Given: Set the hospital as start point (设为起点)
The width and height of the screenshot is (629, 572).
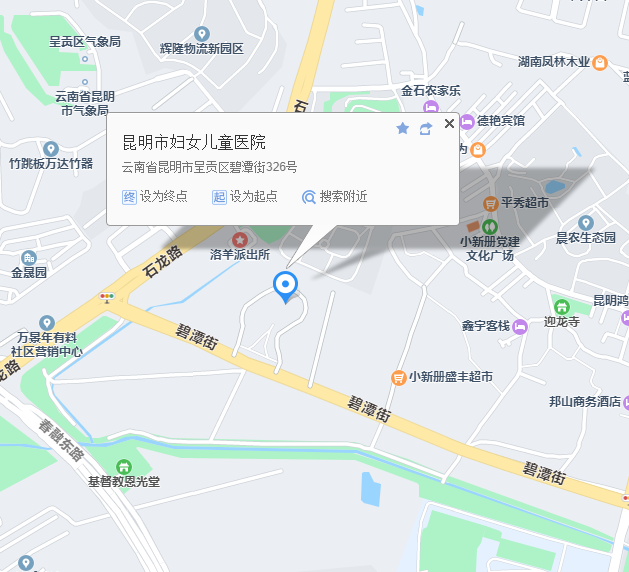Looking at the screenshot, I should tap(245, 197).
